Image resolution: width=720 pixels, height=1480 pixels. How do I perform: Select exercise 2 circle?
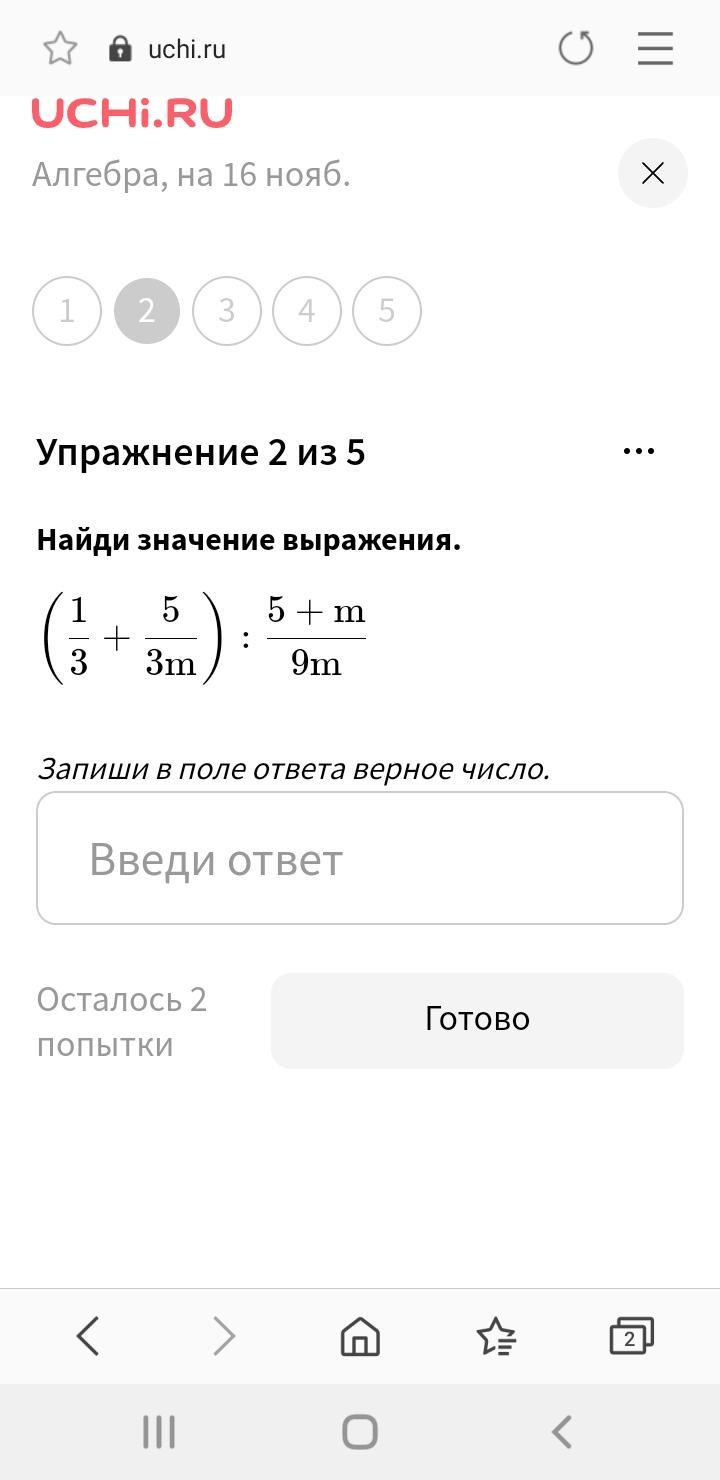(x=147, y=311)
